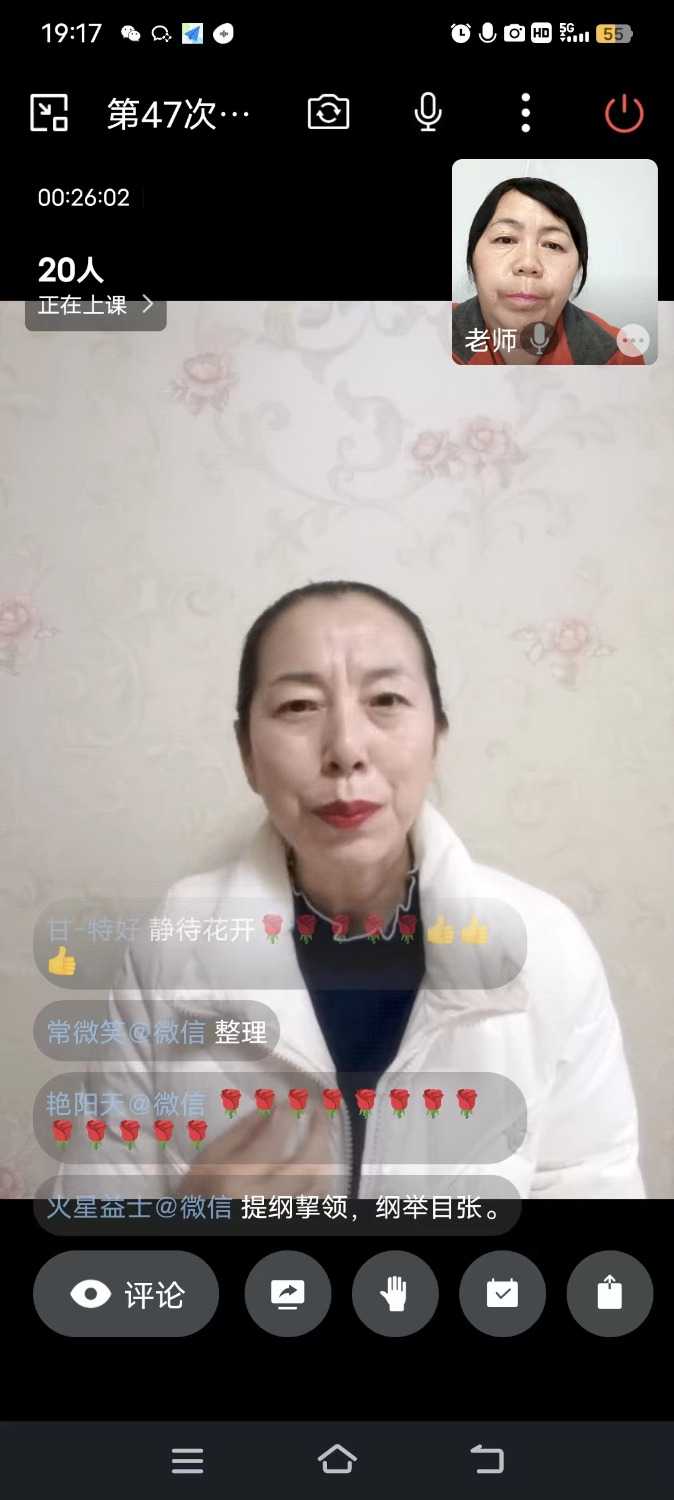This screenshot has height=1500, width=674.
Task: Toggle comment visibility with the 评论 button
Action: pyautogui.click(x=126, y=1294)
